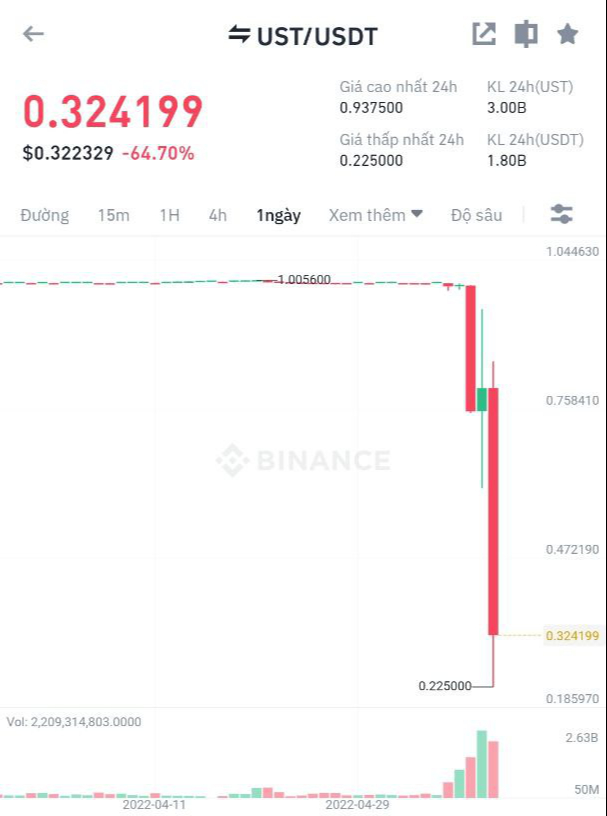
Task: Open the Độ sâu depth chart
Action: click(x=476, y=215)
